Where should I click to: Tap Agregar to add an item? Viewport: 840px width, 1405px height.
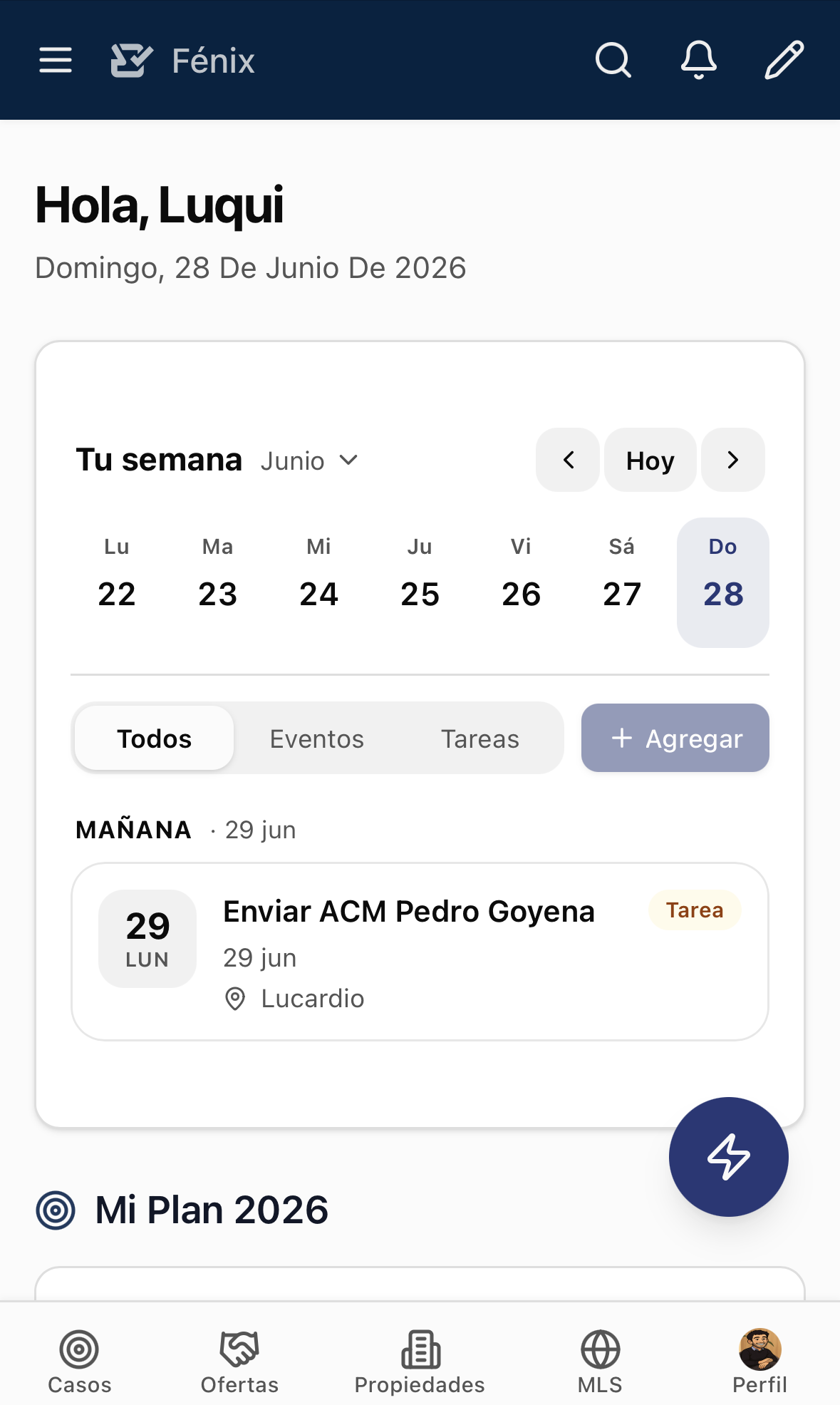coord(675,738)
